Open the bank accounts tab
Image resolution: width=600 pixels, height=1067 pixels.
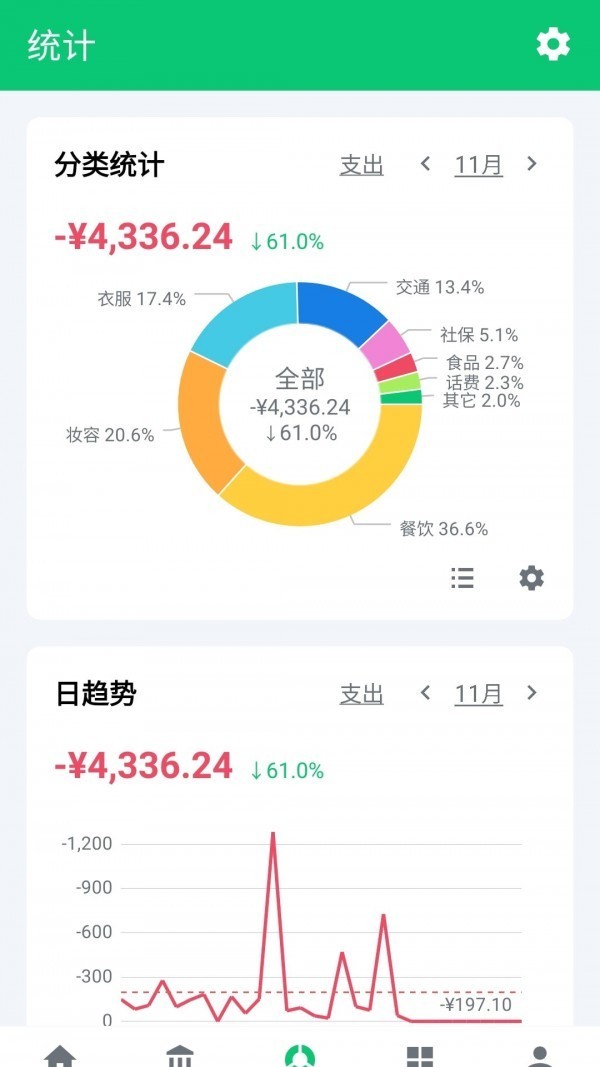point(180,1054)
